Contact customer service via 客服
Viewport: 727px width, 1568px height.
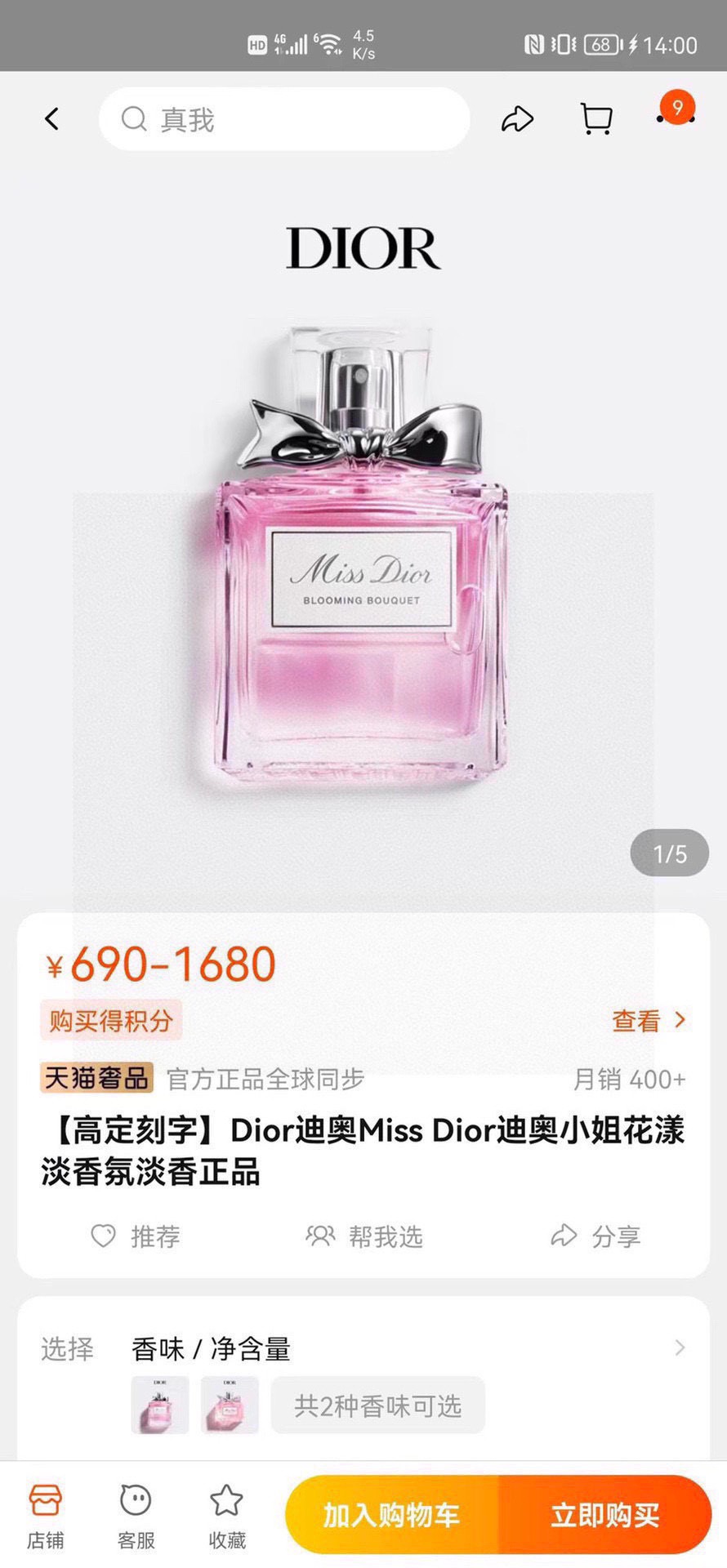(x=136, y=1516)
